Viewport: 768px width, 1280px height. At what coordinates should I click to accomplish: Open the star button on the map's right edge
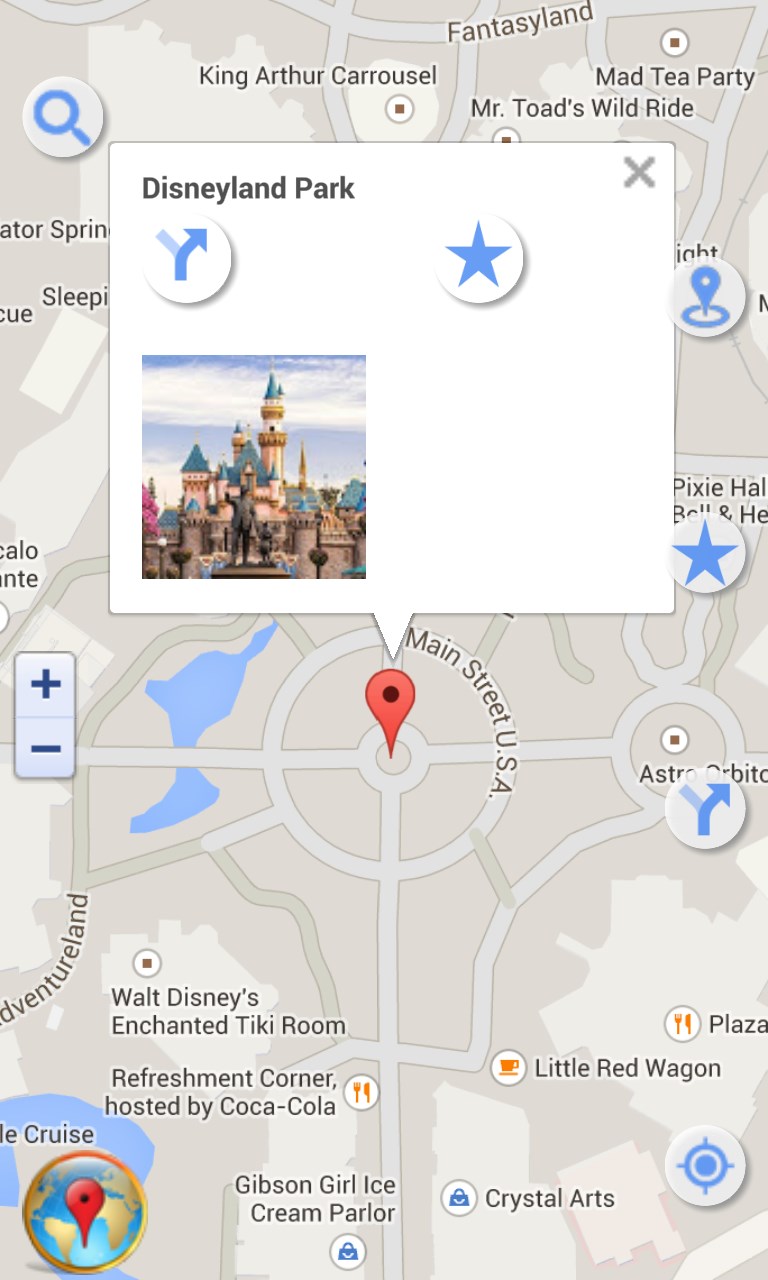(706, 555)
